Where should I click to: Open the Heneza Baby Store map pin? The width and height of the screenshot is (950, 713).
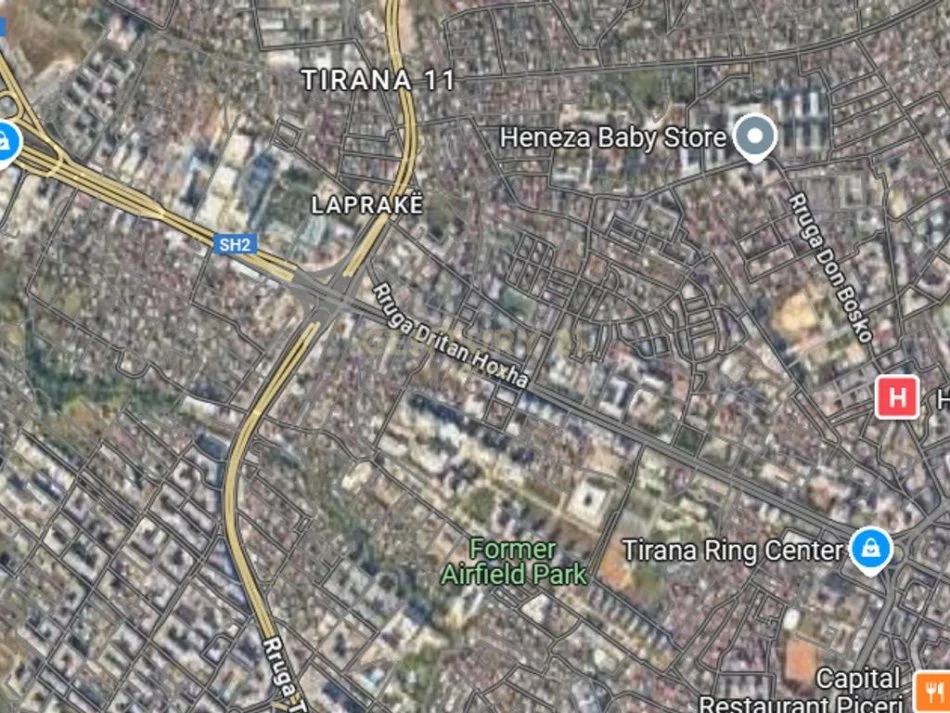755,137
